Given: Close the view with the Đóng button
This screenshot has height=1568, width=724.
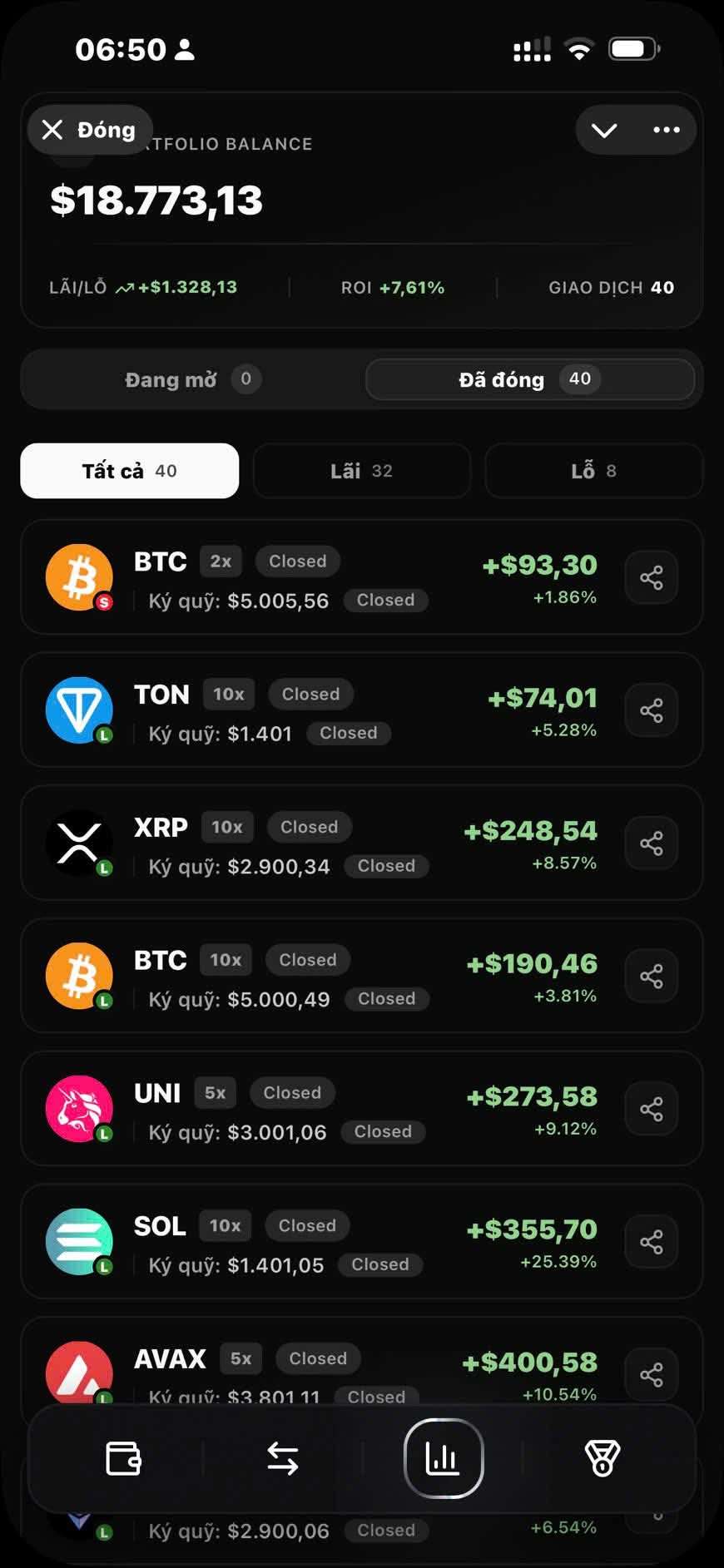Looking at the screenshot, I should [90, 130].
